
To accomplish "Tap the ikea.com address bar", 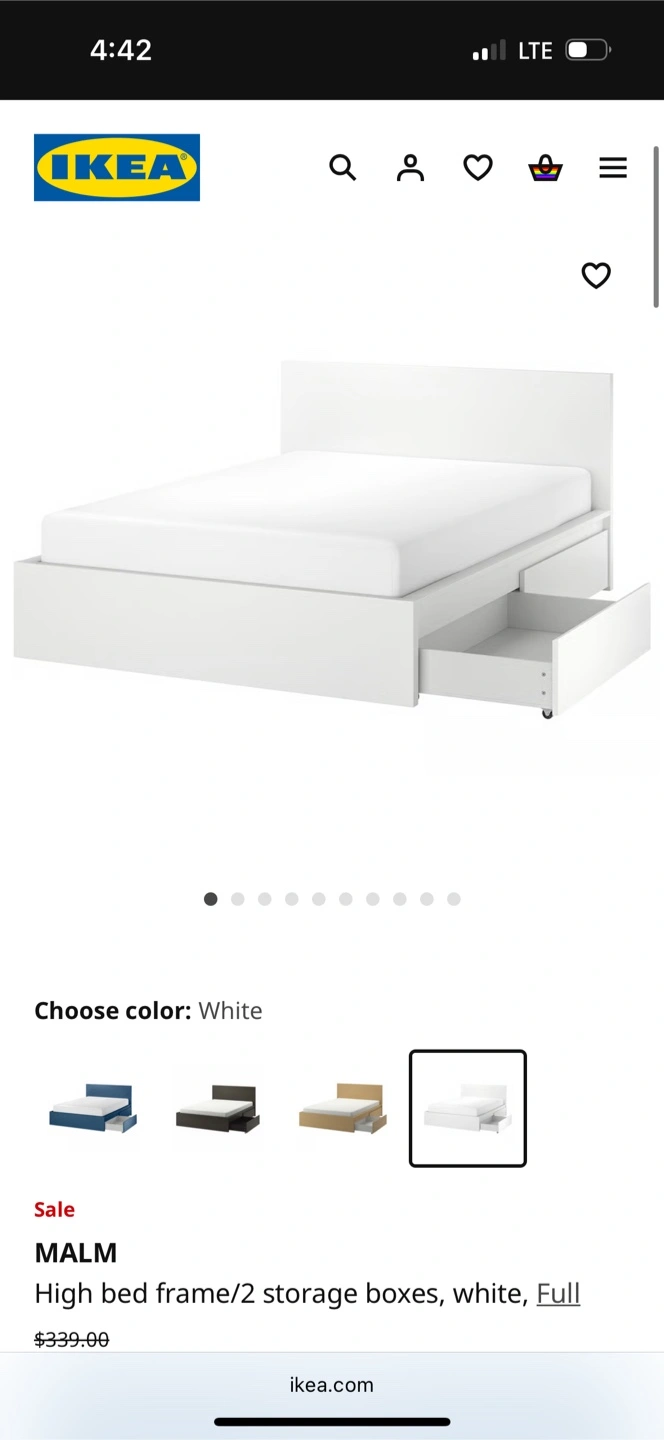I will [332, 1385].
